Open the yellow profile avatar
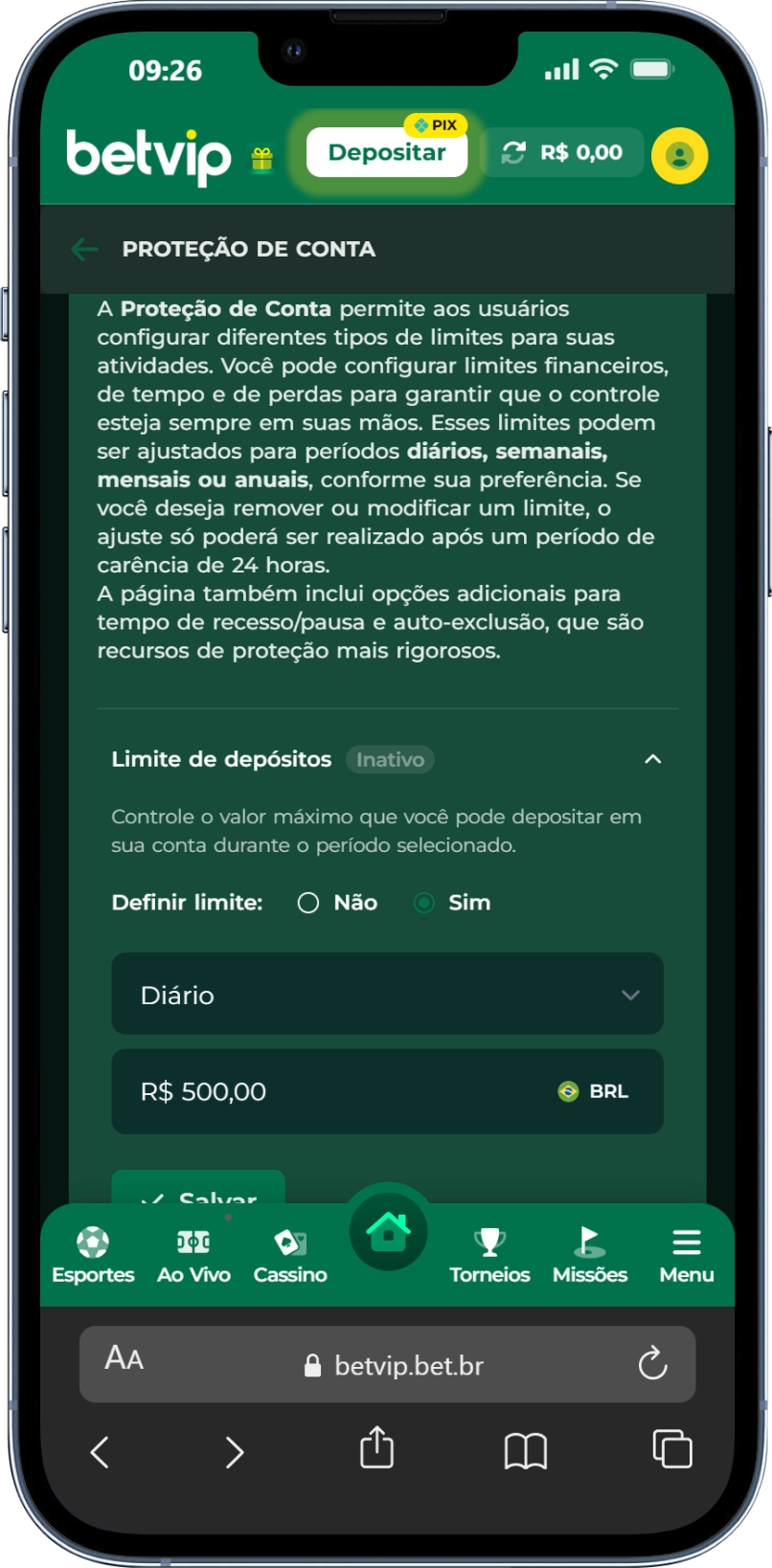The width and height of the screenshot is (772, 1568). pyautogui.click(x=679, y=155)
